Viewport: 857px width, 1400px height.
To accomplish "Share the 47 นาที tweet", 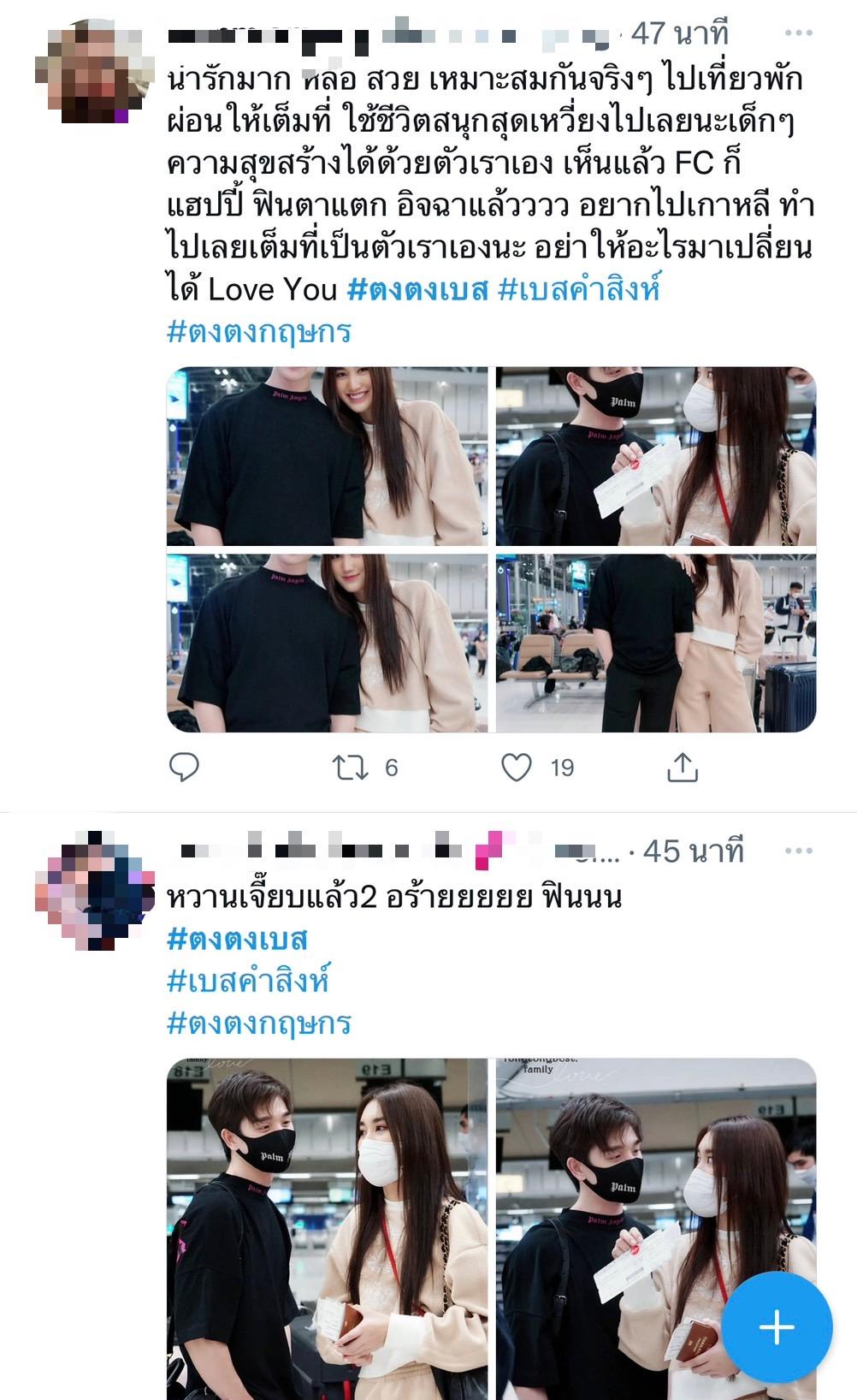I will tap(682, 767).
